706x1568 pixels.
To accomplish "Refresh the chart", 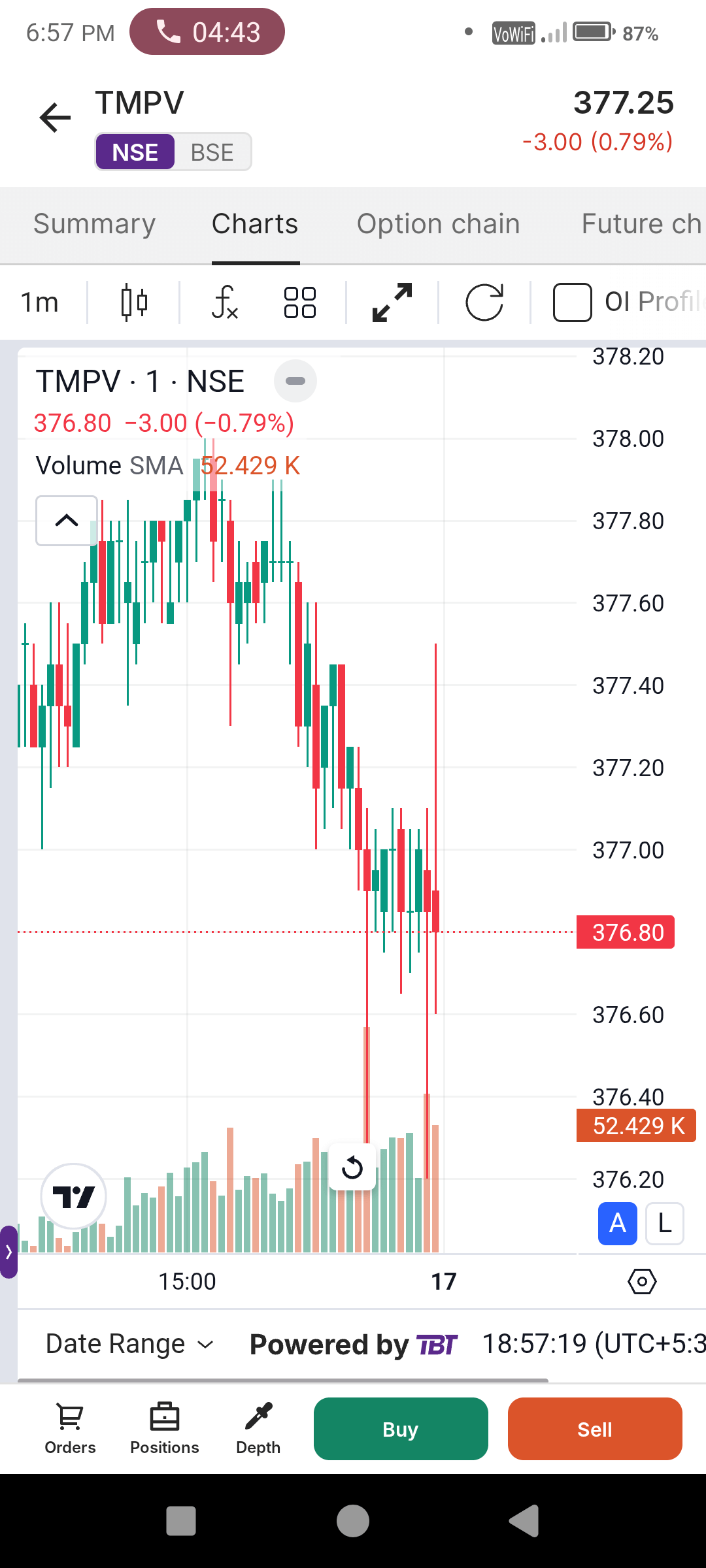I will tap(484, 302).
